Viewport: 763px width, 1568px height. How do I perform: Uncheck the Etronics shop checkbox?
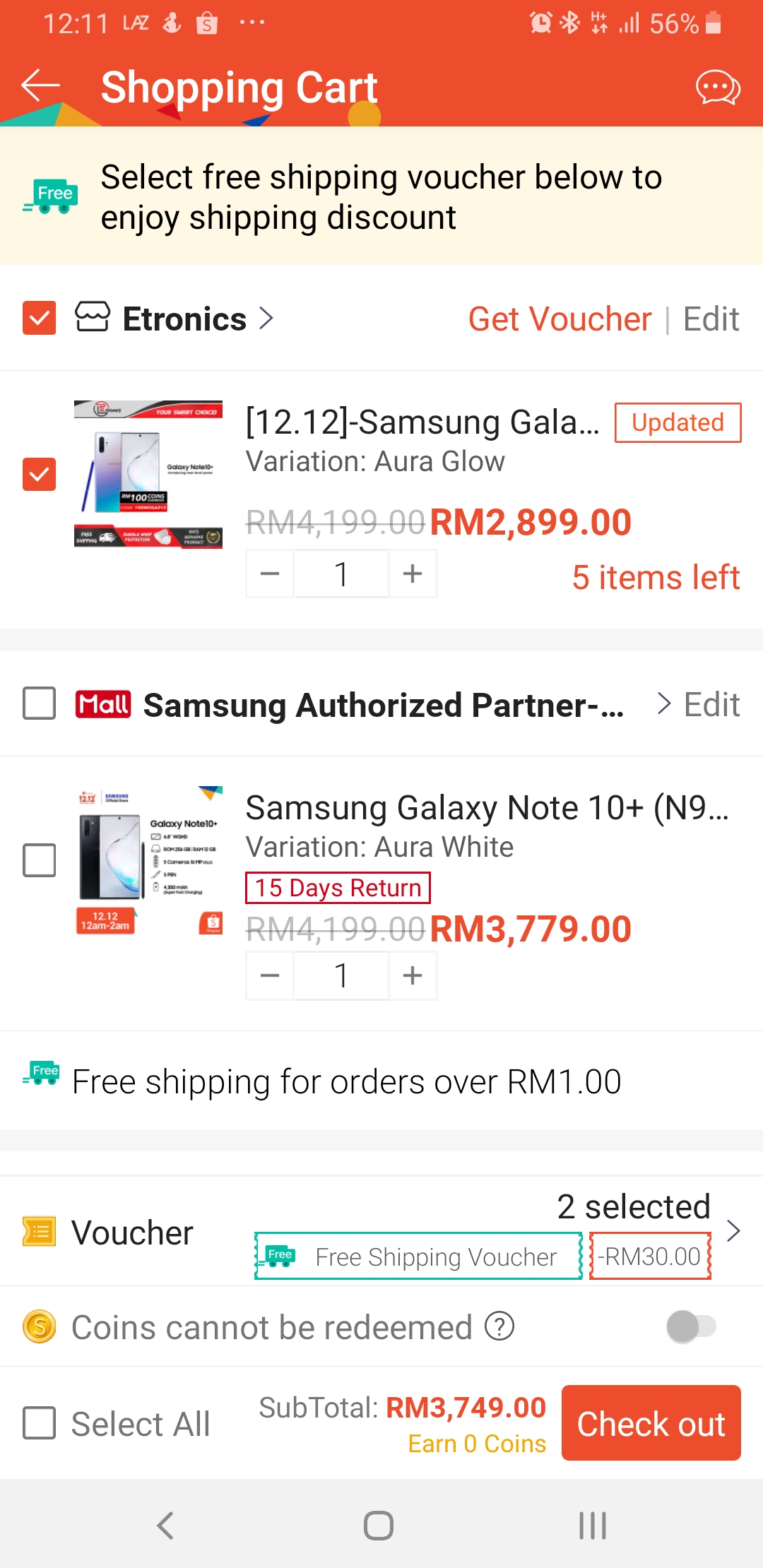(x=40, y=319)
